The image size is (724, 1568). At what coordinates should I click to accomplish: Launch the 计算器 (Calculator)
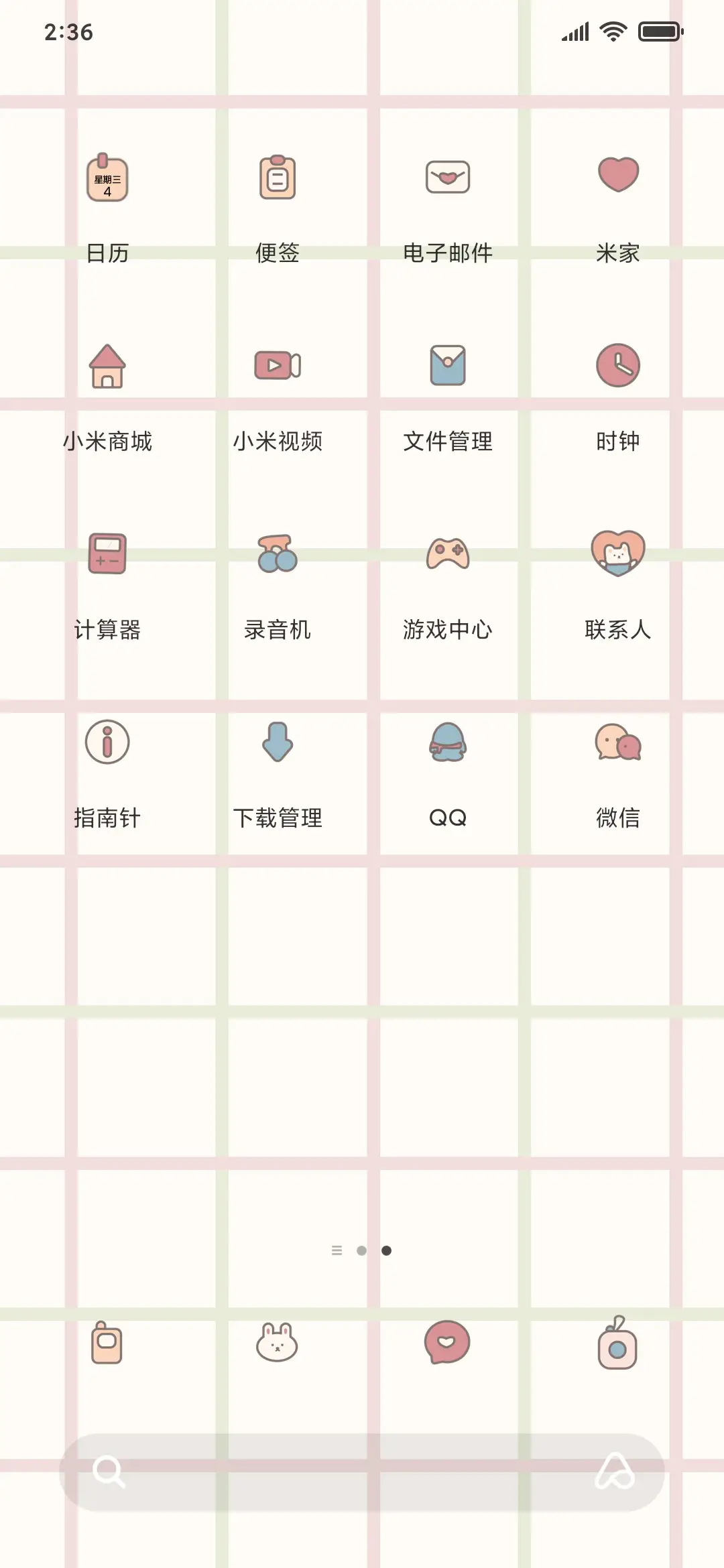[x=107, y=555]
